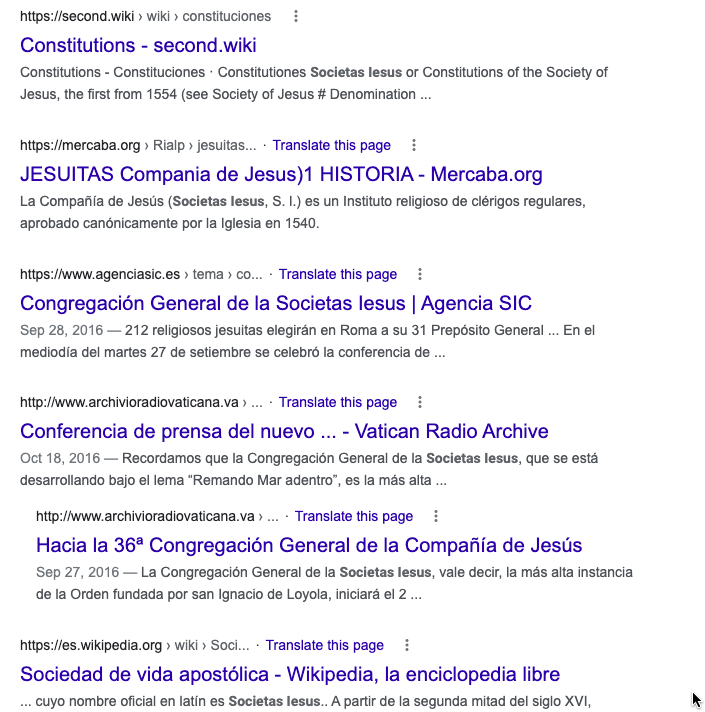Translate the Hacia la 36ª Congregación page

(x=354, y=516)
